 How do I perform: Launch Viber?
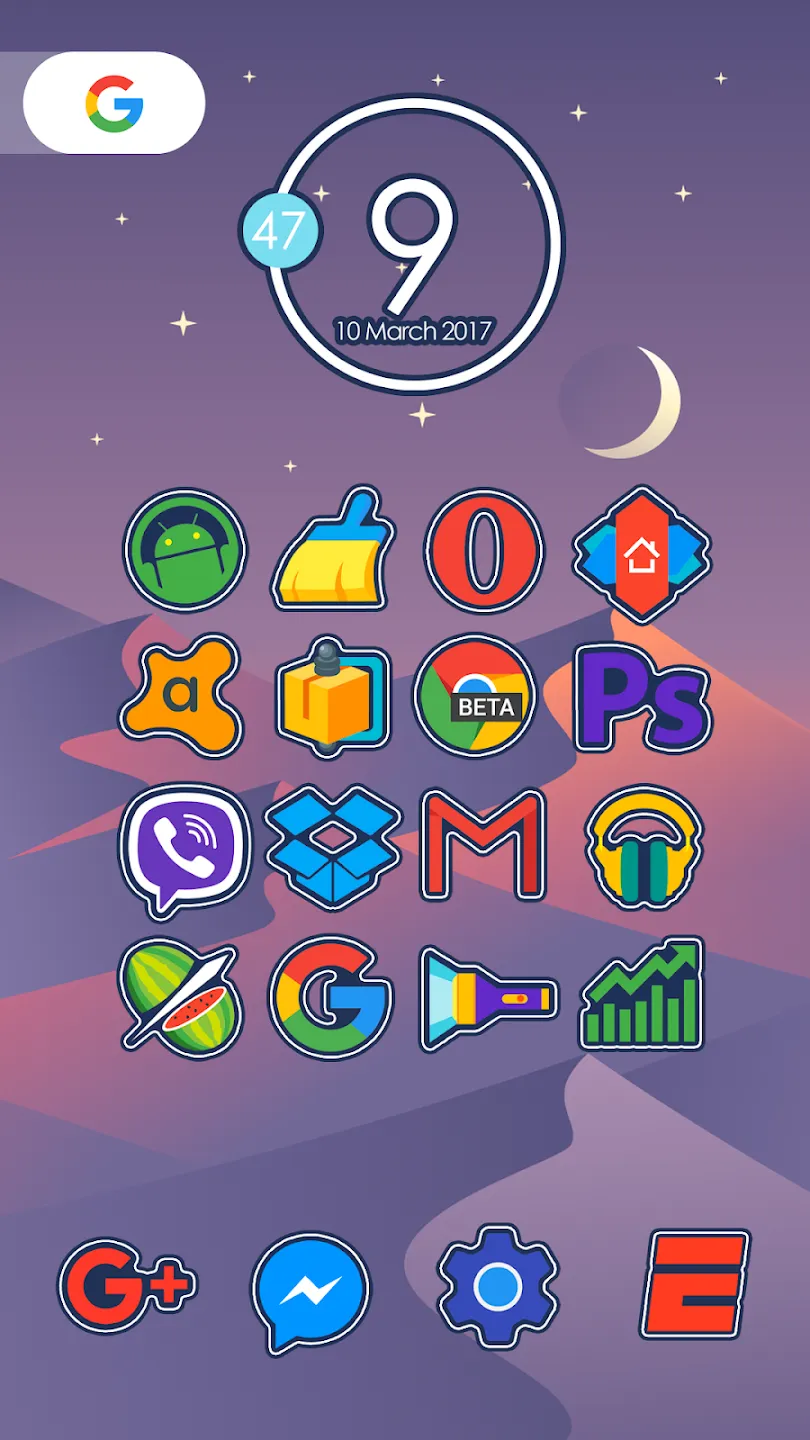(x=185, y=849)
